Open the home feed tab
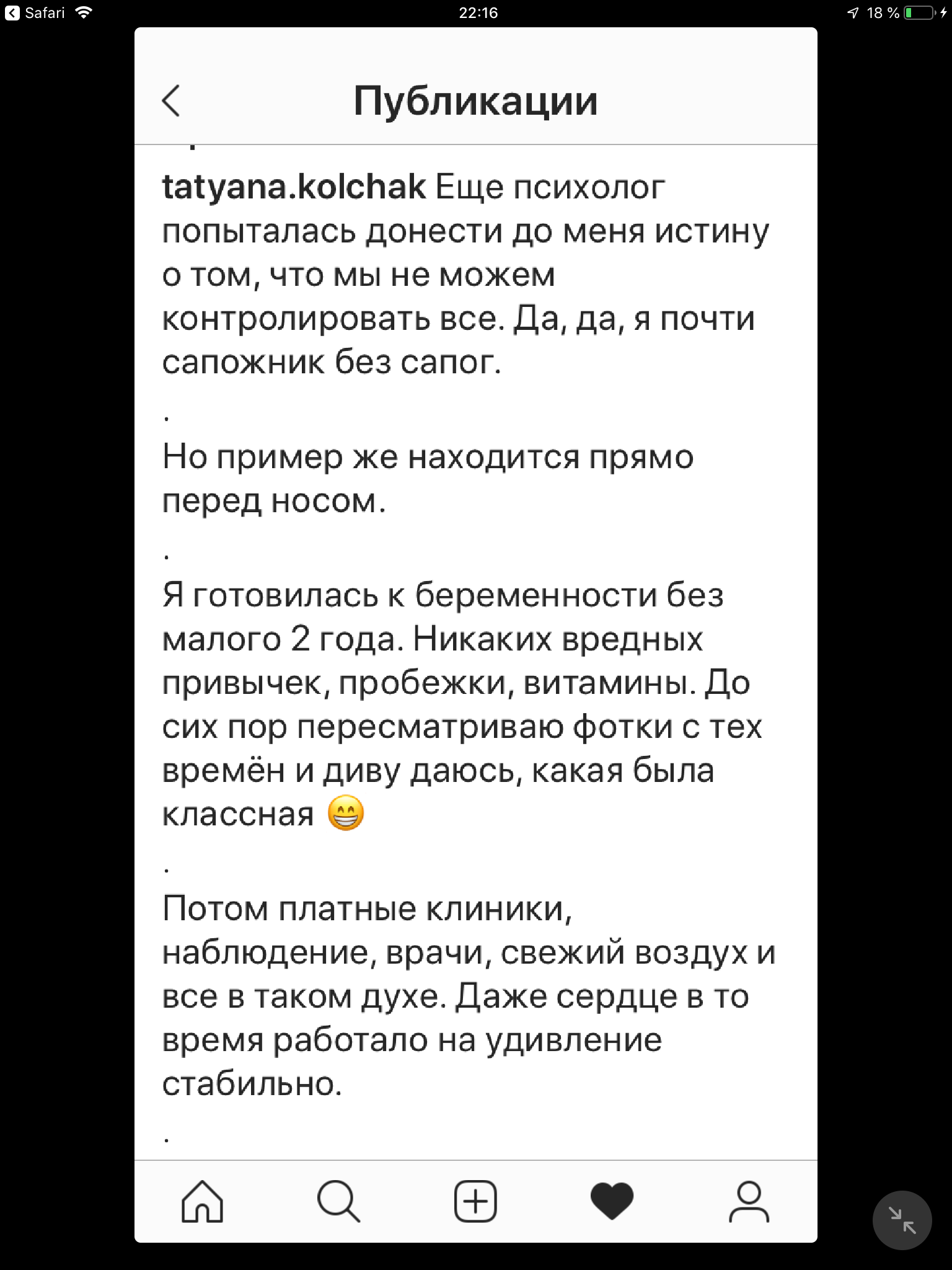Image resolution: width=952 pixels, height=1270 pixels. coord(202,1201)
